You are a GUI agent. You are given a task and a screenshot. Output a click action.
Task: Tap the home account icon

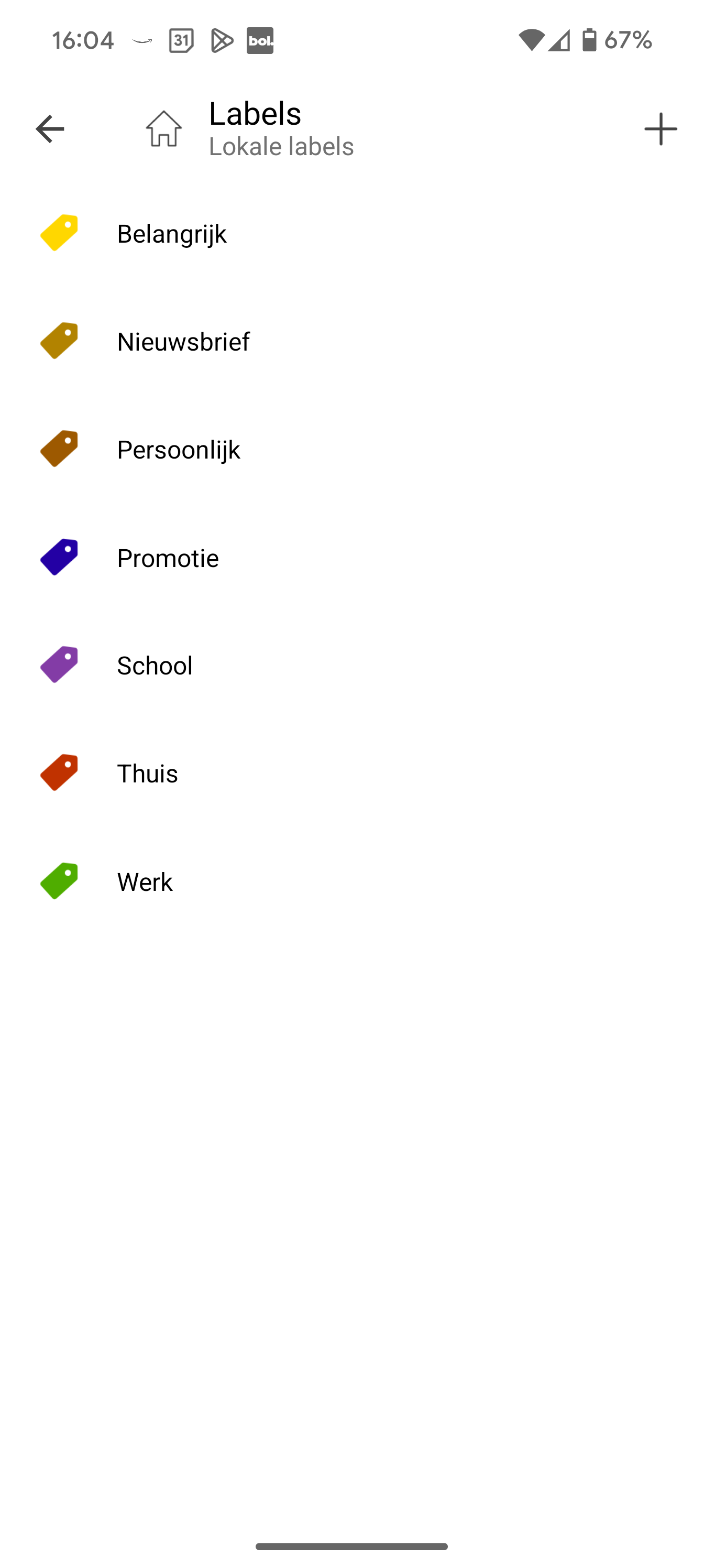point(163,128)
